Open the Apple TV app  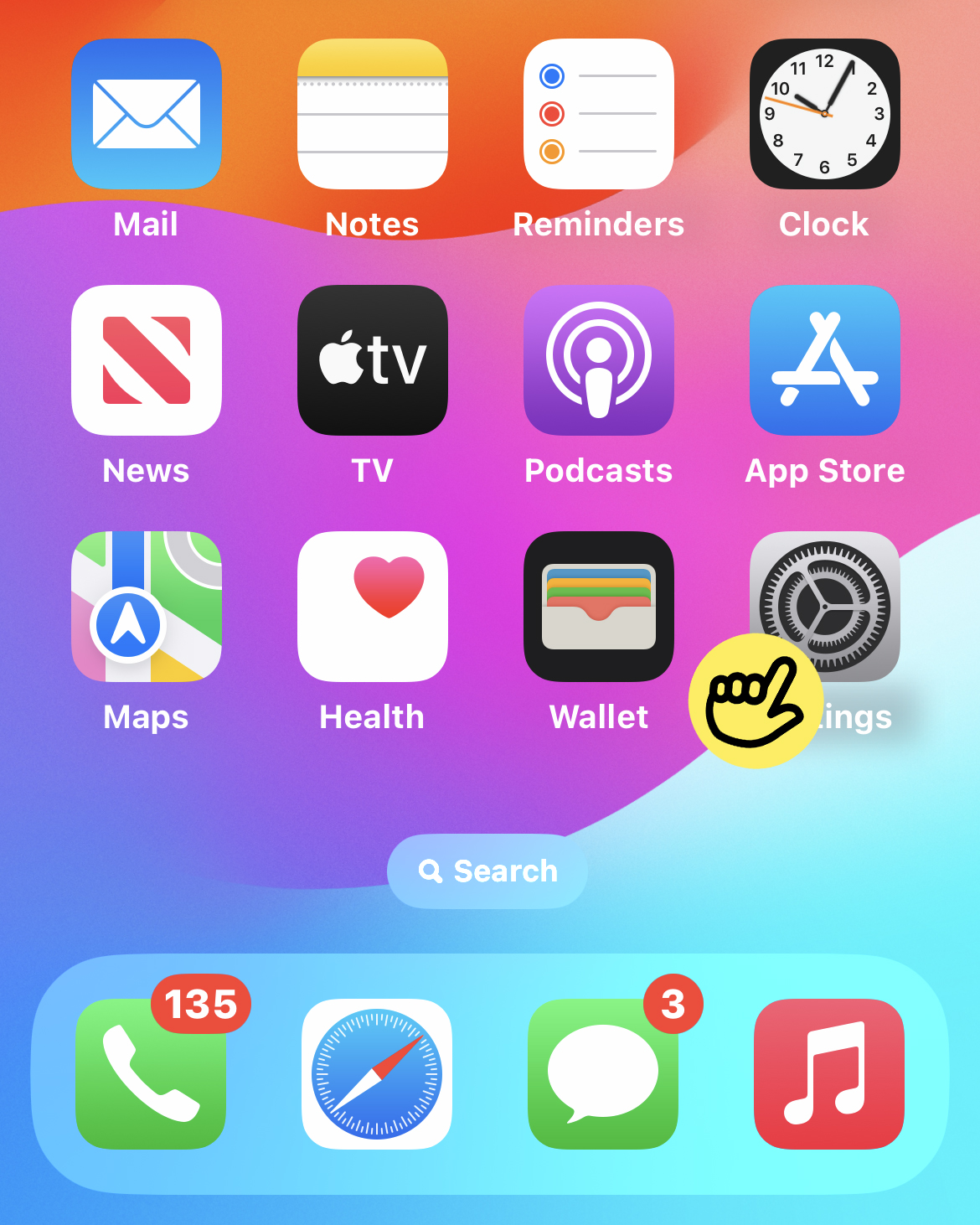[373, 360]
